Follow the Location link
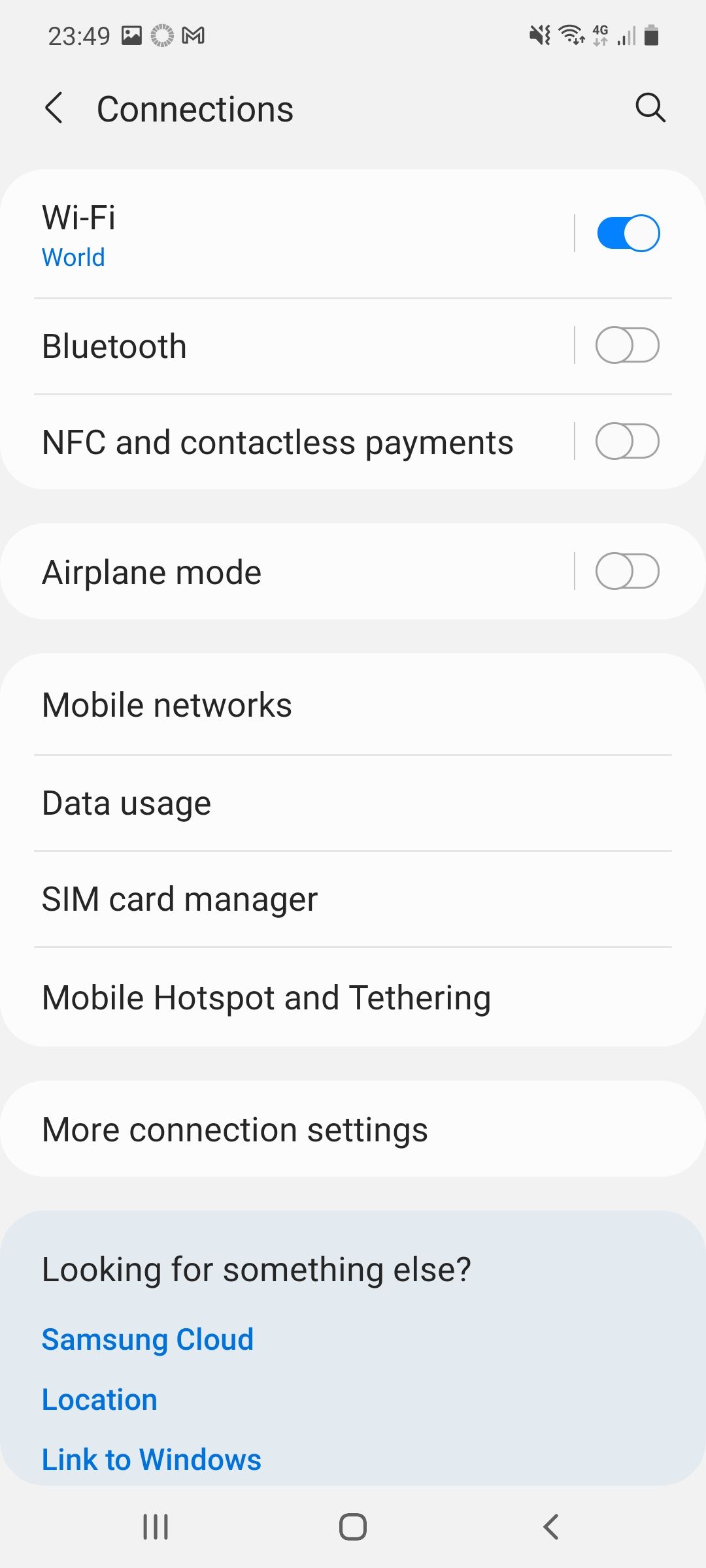The image size is (706, 1568). click(99, 1399)
